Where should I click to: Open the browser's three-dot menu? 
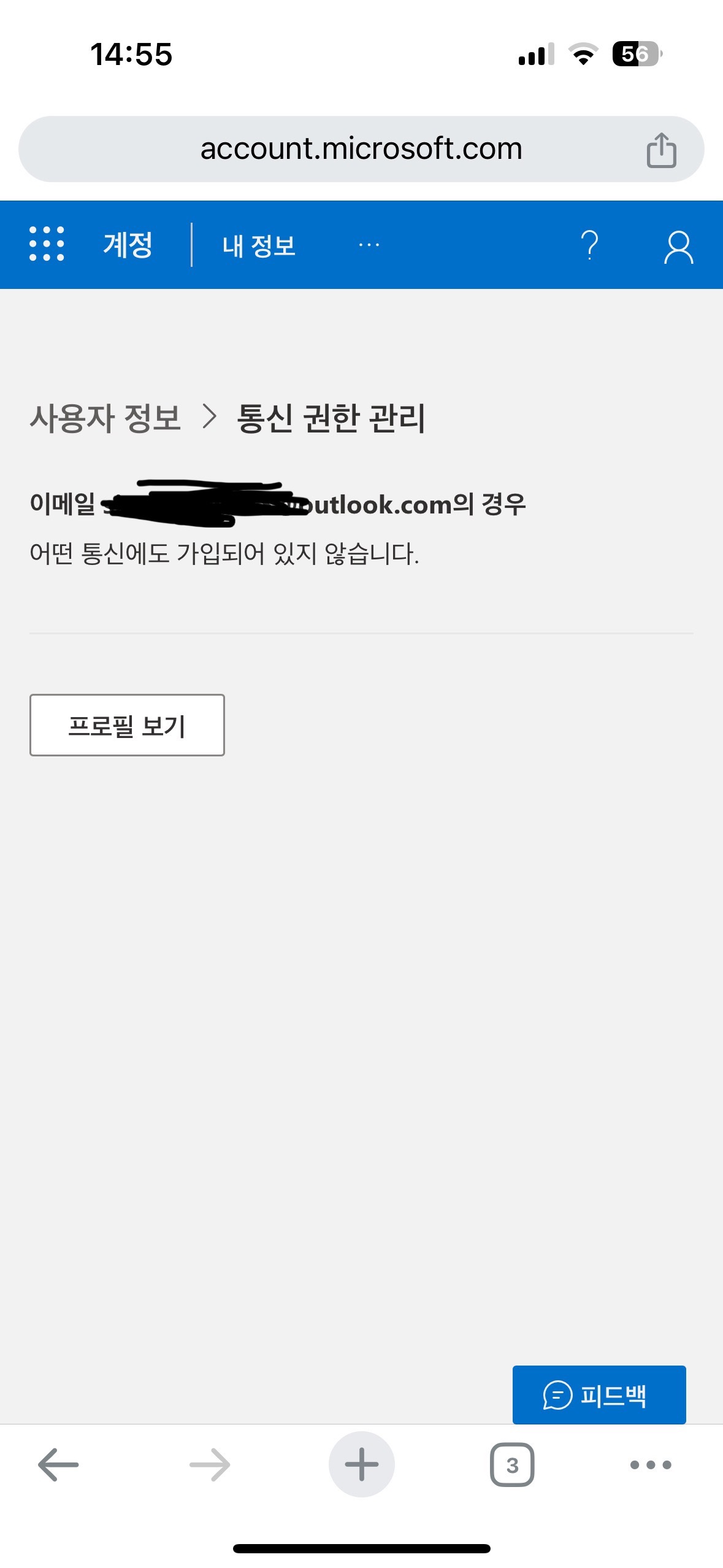pos(651,1465)
